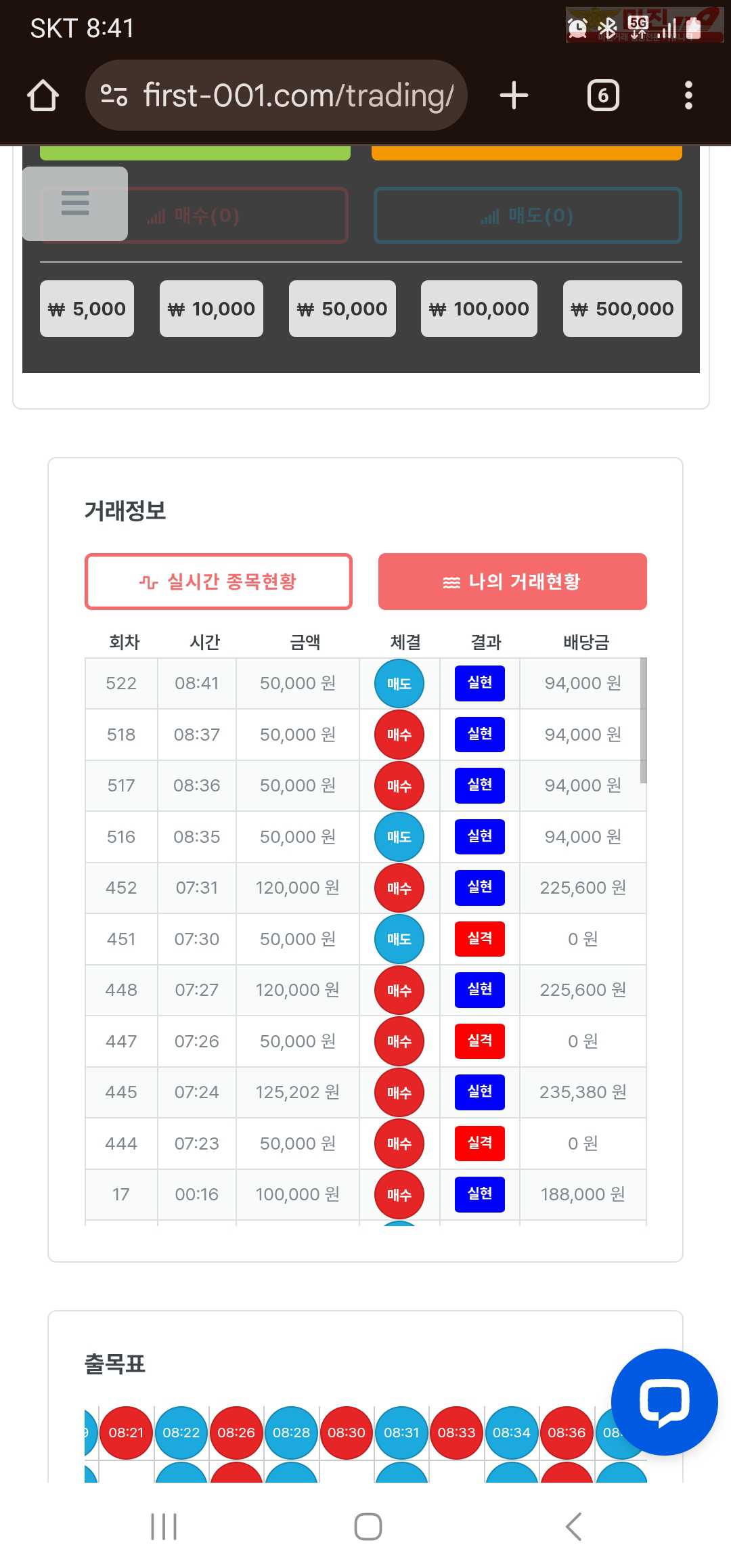731x1568 pixels.
Task: Tap the browser home icon
Action: pos(43,95)
